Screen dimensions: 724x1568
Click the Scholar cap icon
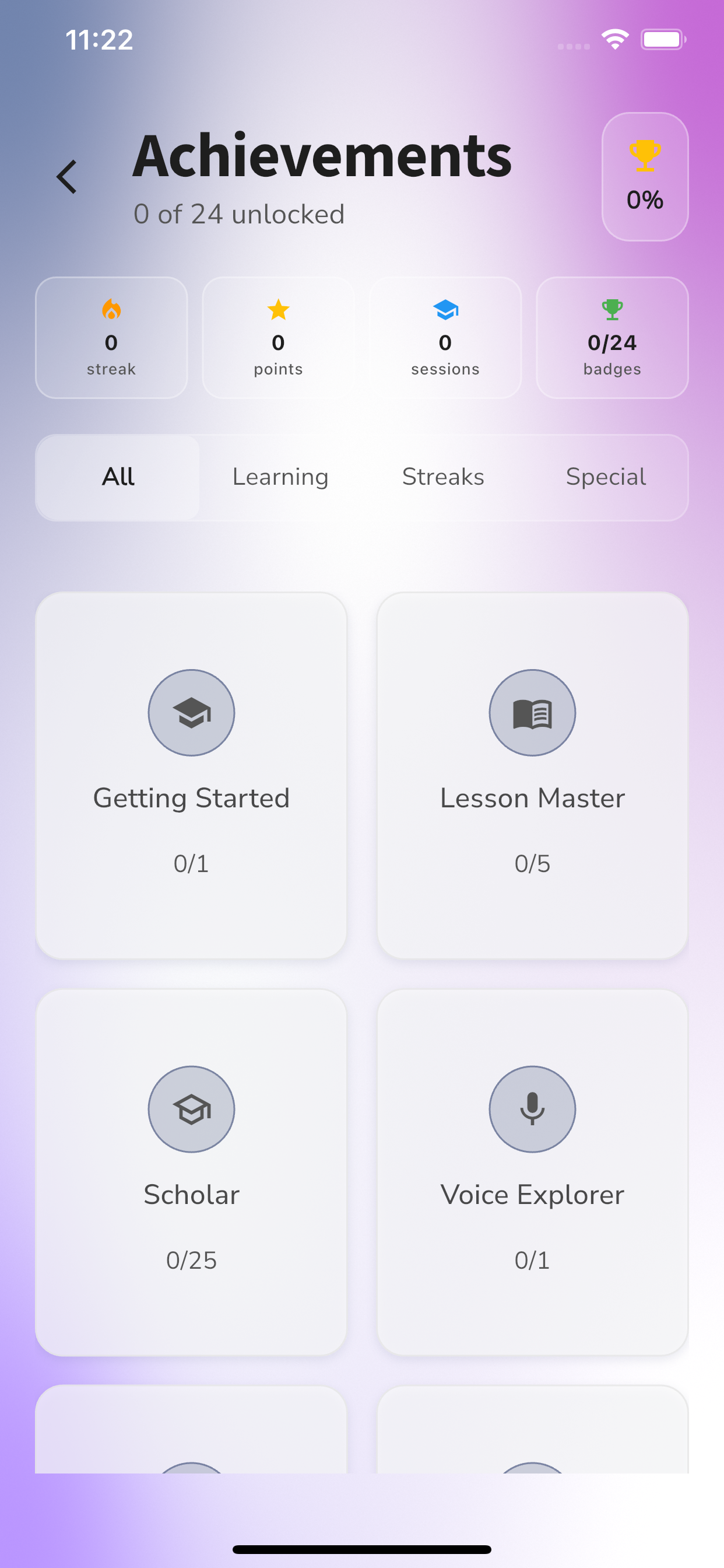click(x=191, y=1109)
